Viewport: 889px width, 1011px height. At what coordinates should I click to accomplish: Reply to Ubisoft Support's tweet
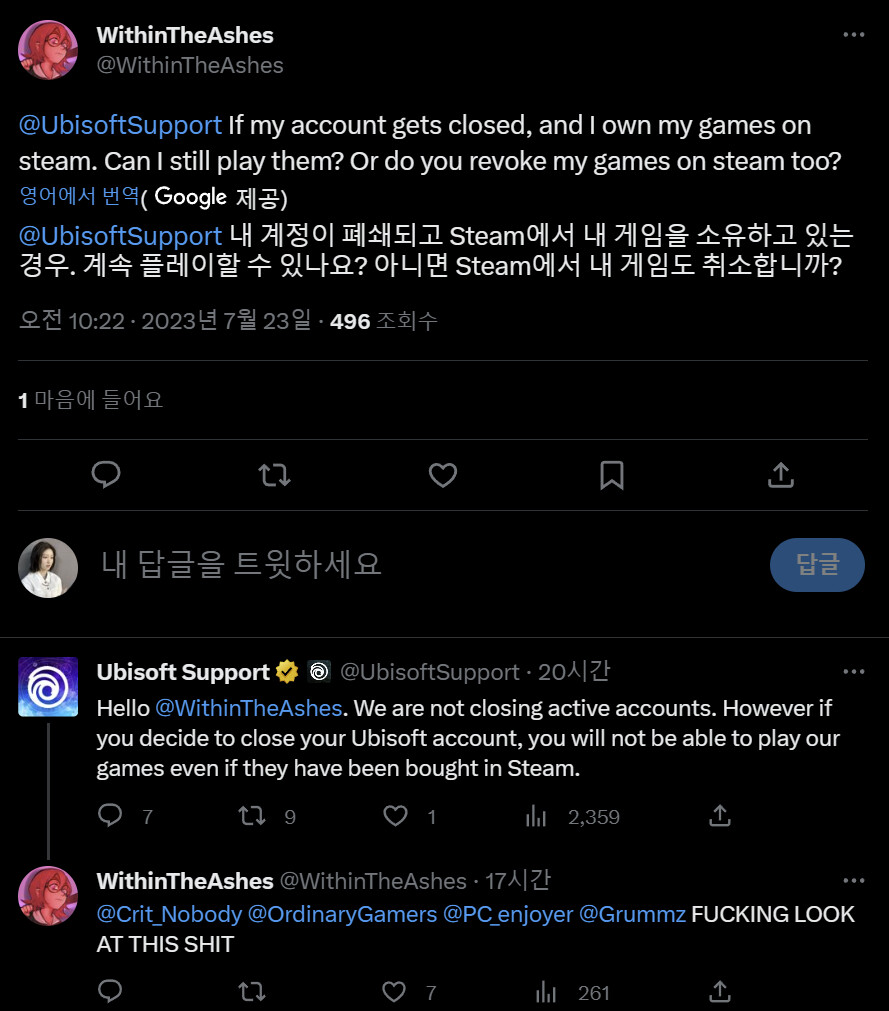pos(109,816)
